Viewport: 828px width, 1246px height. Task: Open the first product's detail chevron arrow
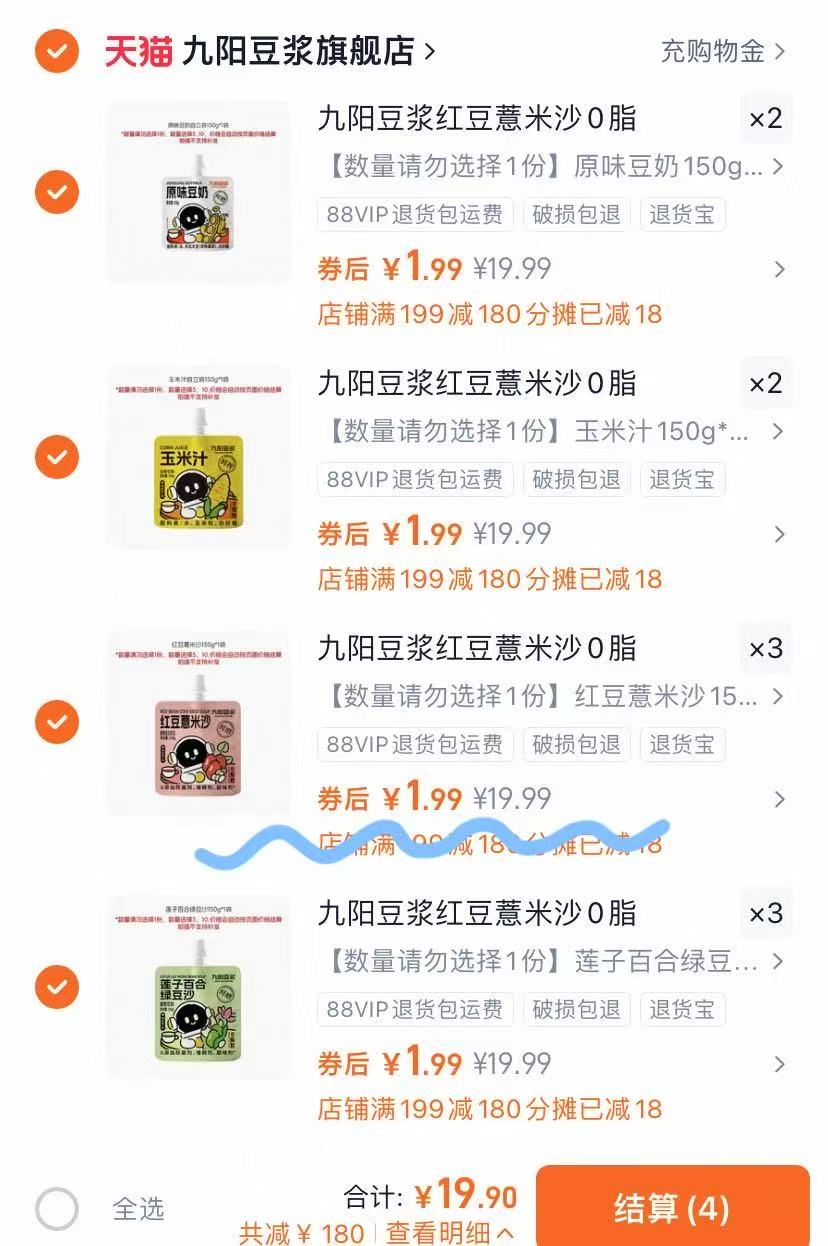(780, 269)
